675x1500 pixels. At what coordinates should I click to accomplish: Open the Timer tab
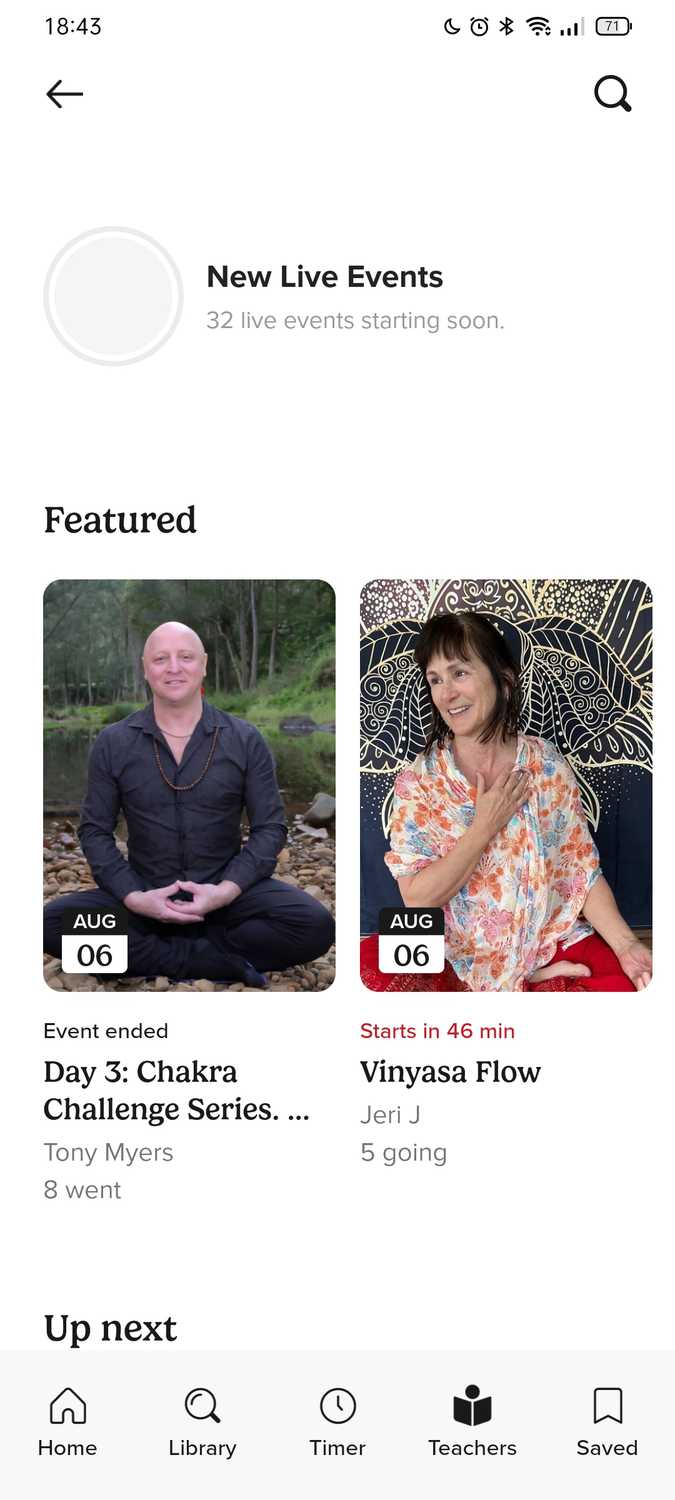coord(338,1422)
